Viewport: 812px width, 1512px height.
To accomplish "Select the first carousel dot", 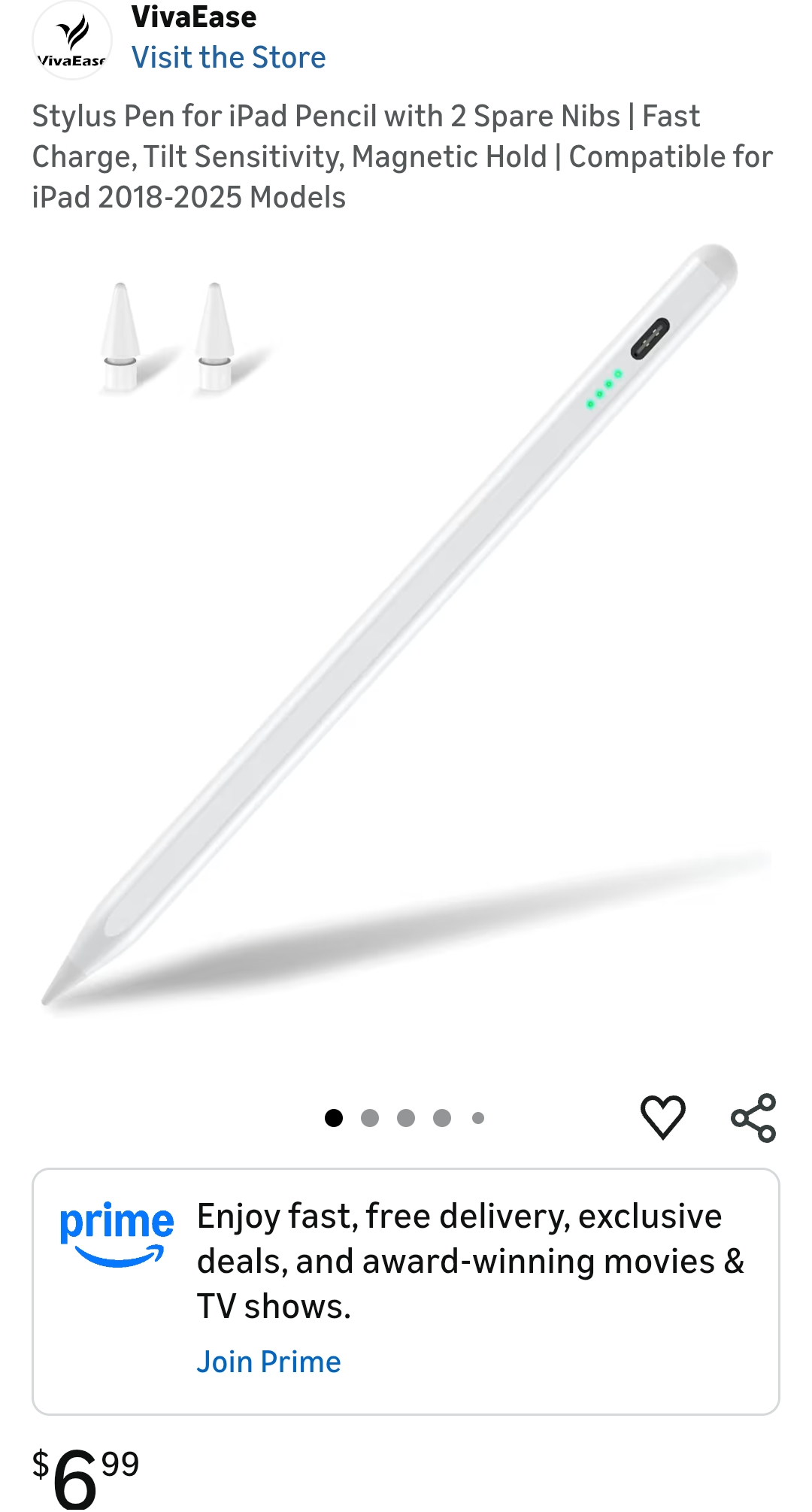I will (x=333, y=1118).
